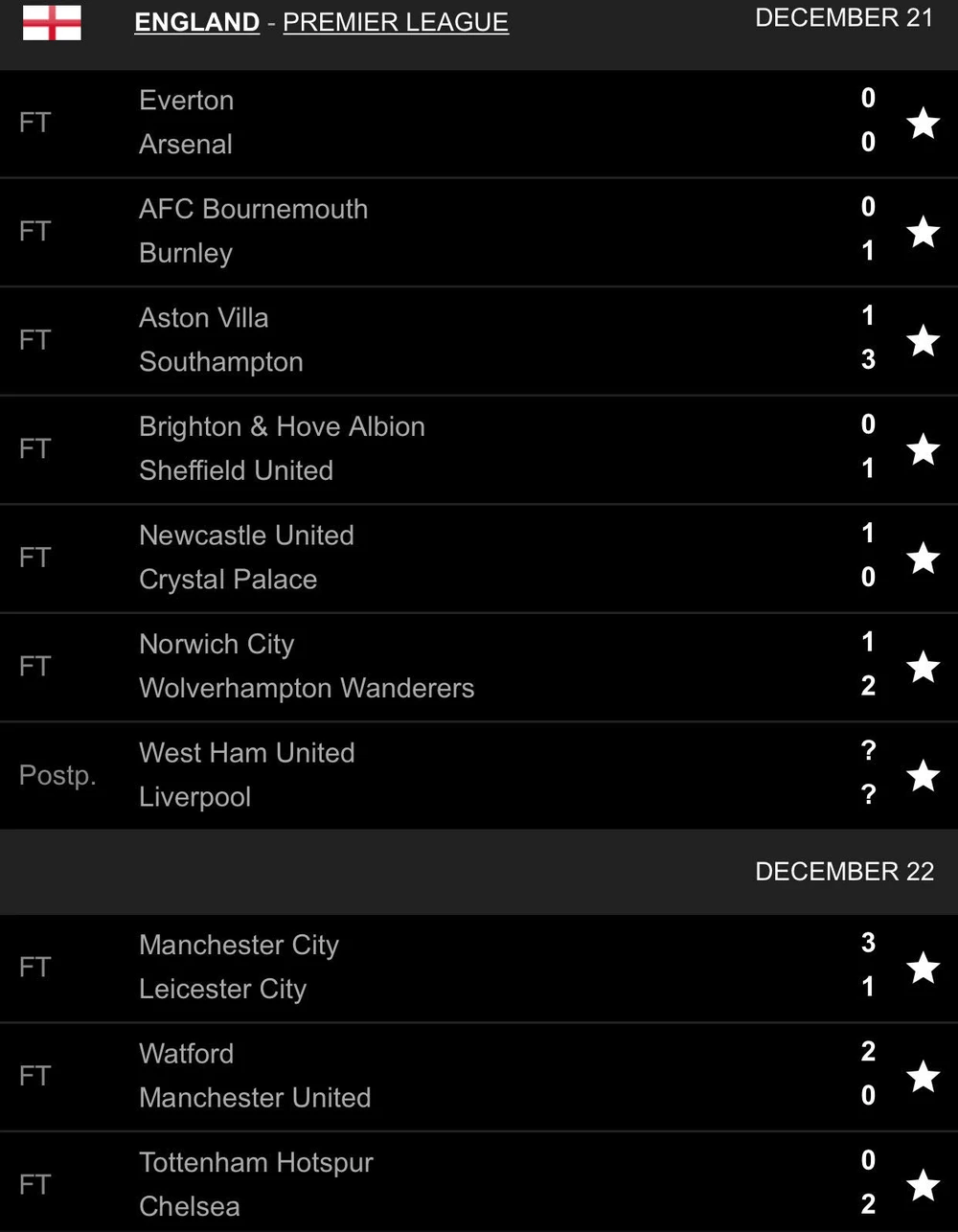Open the Everton vs Arsenal match
The height and width of the screenshot is (1232, 958).
(x=431, y=123)
